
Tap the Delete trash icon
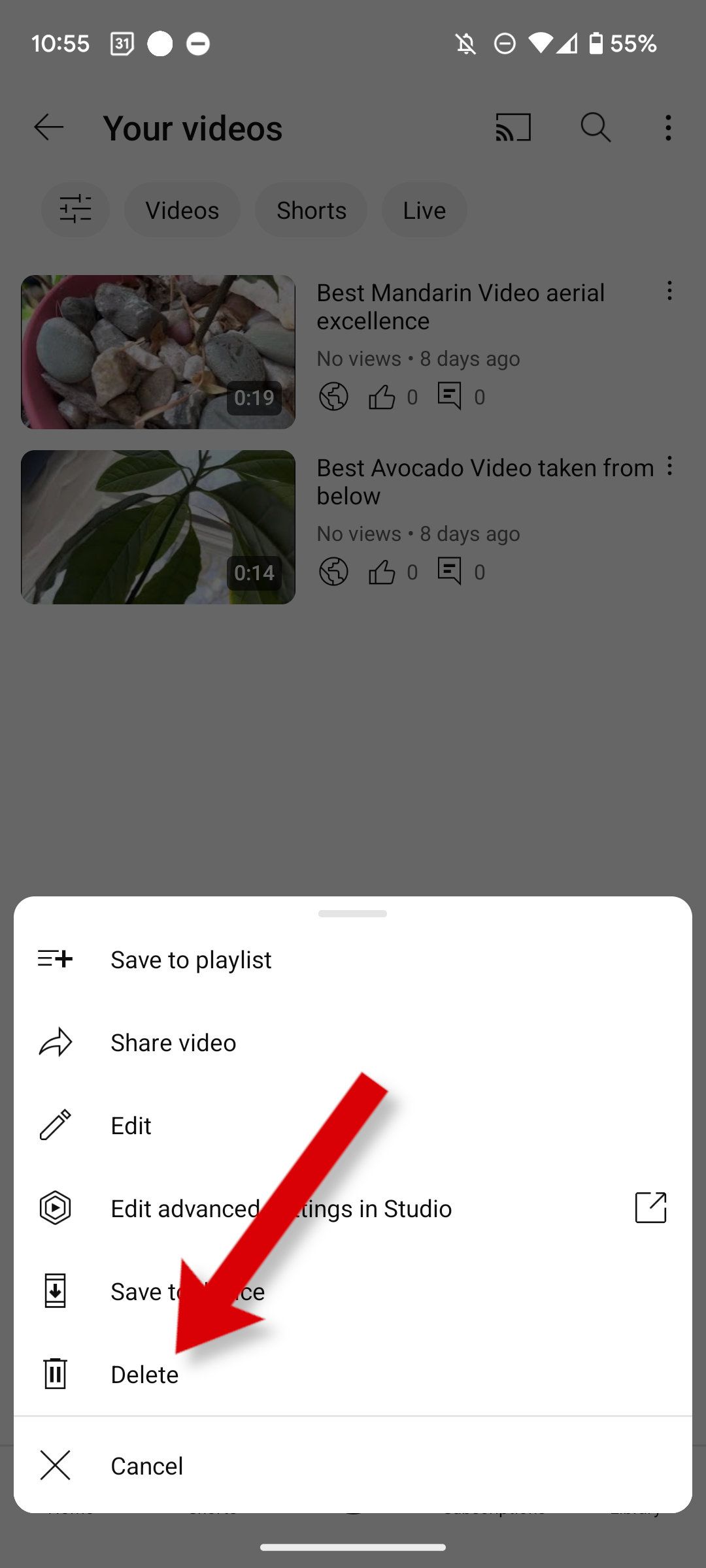[x=56, y=1374]
